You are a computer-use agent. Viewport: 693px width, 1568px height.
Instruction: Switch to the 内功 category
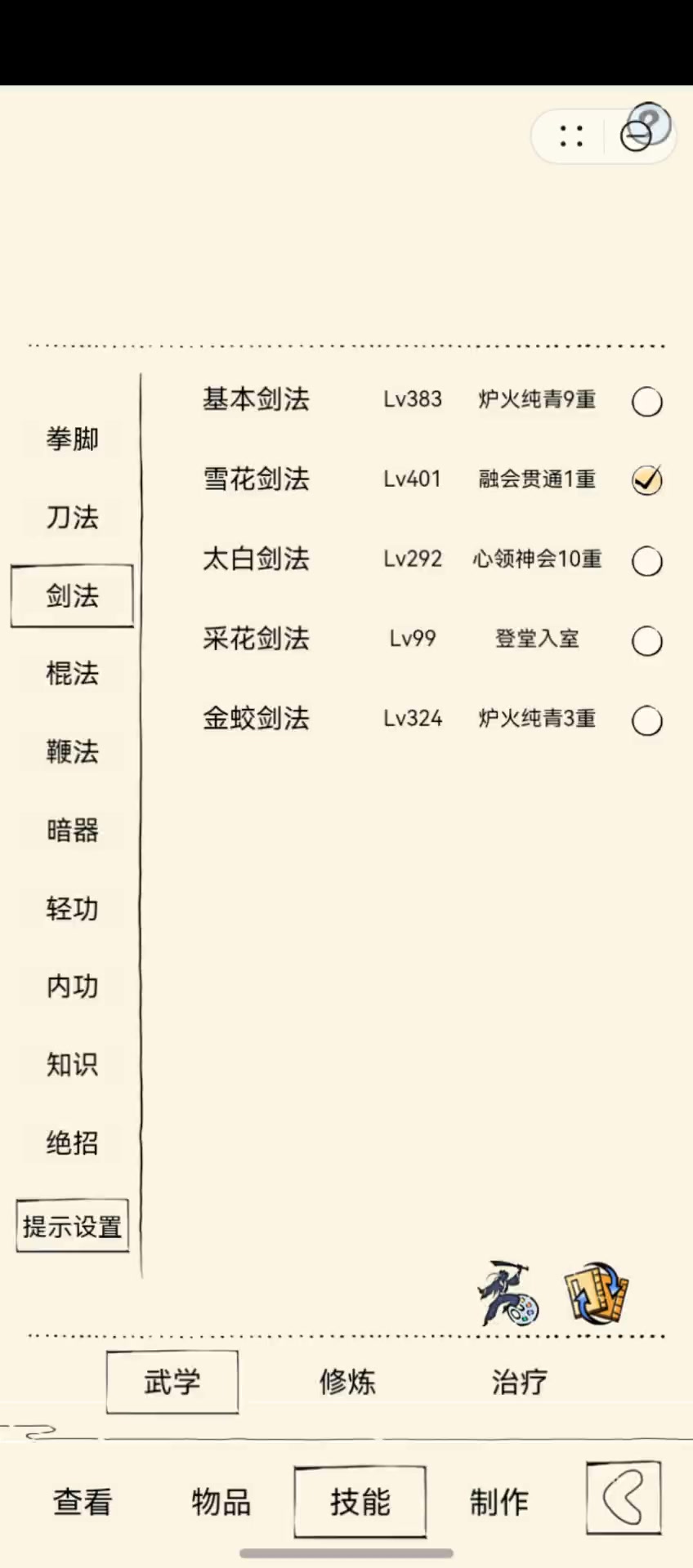pos(72,986)
